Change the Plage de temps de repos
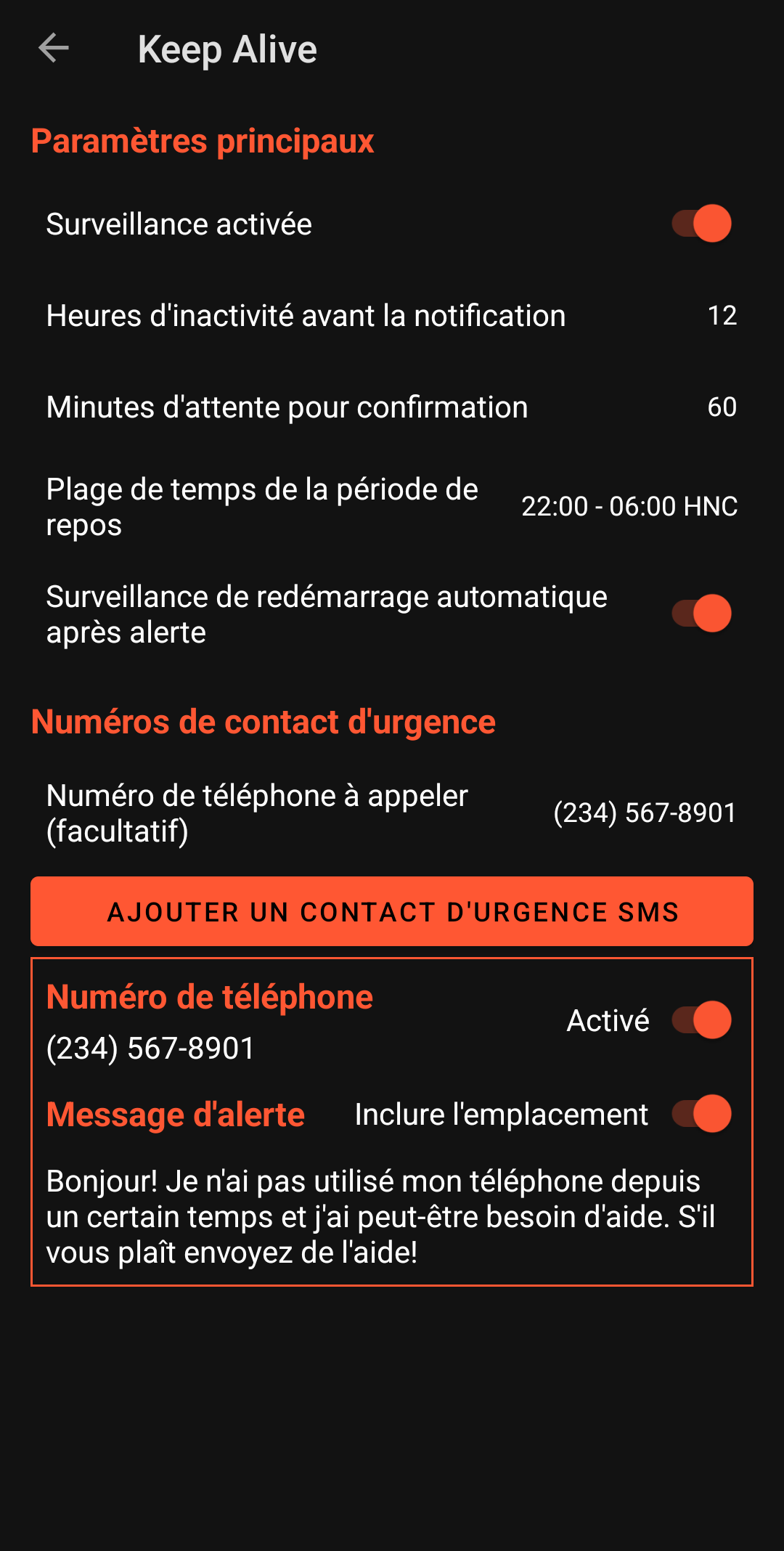784x1551 pixels. tap(392, 507)
